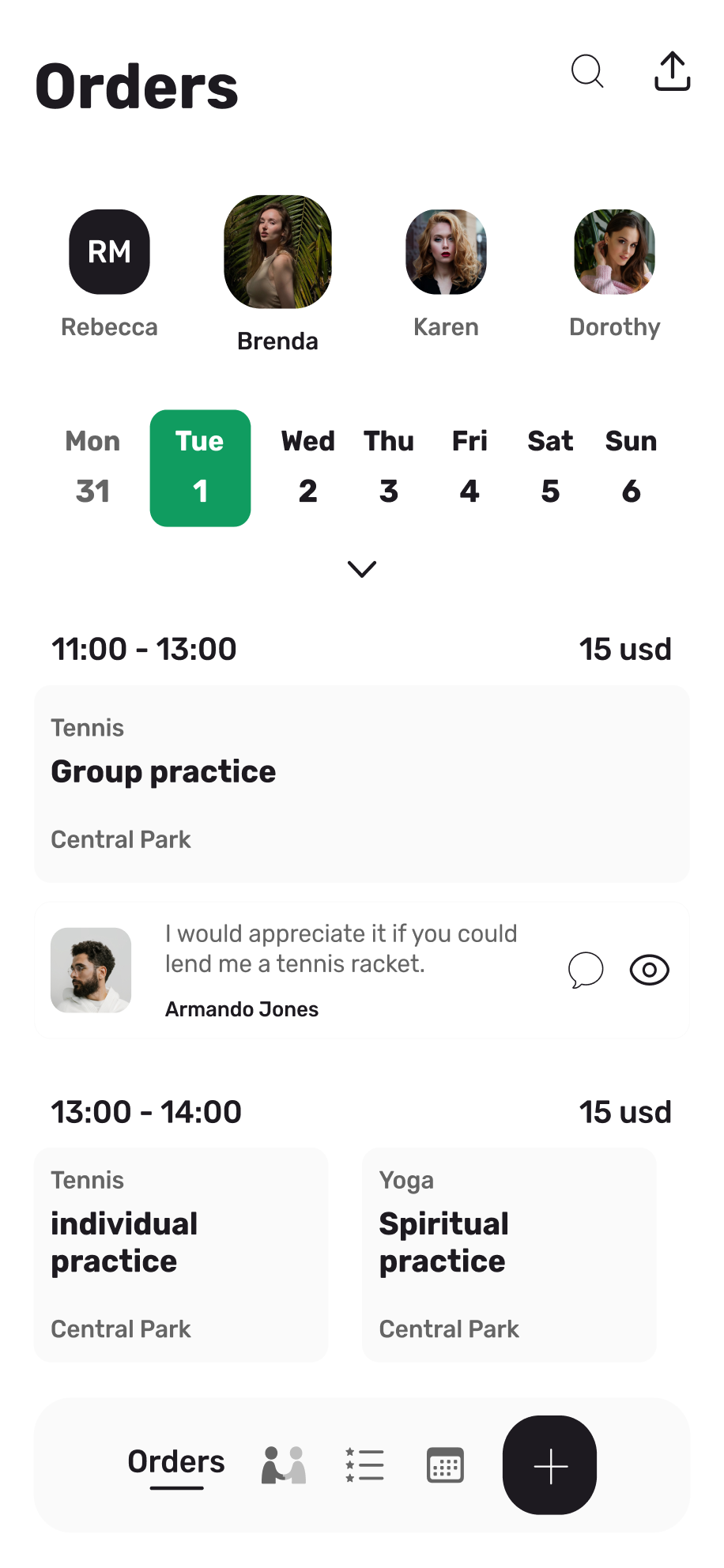This screenshot has height=1568, width=724.
Task: Open the Tennis Group practice card
Action: tap(362, 783)
